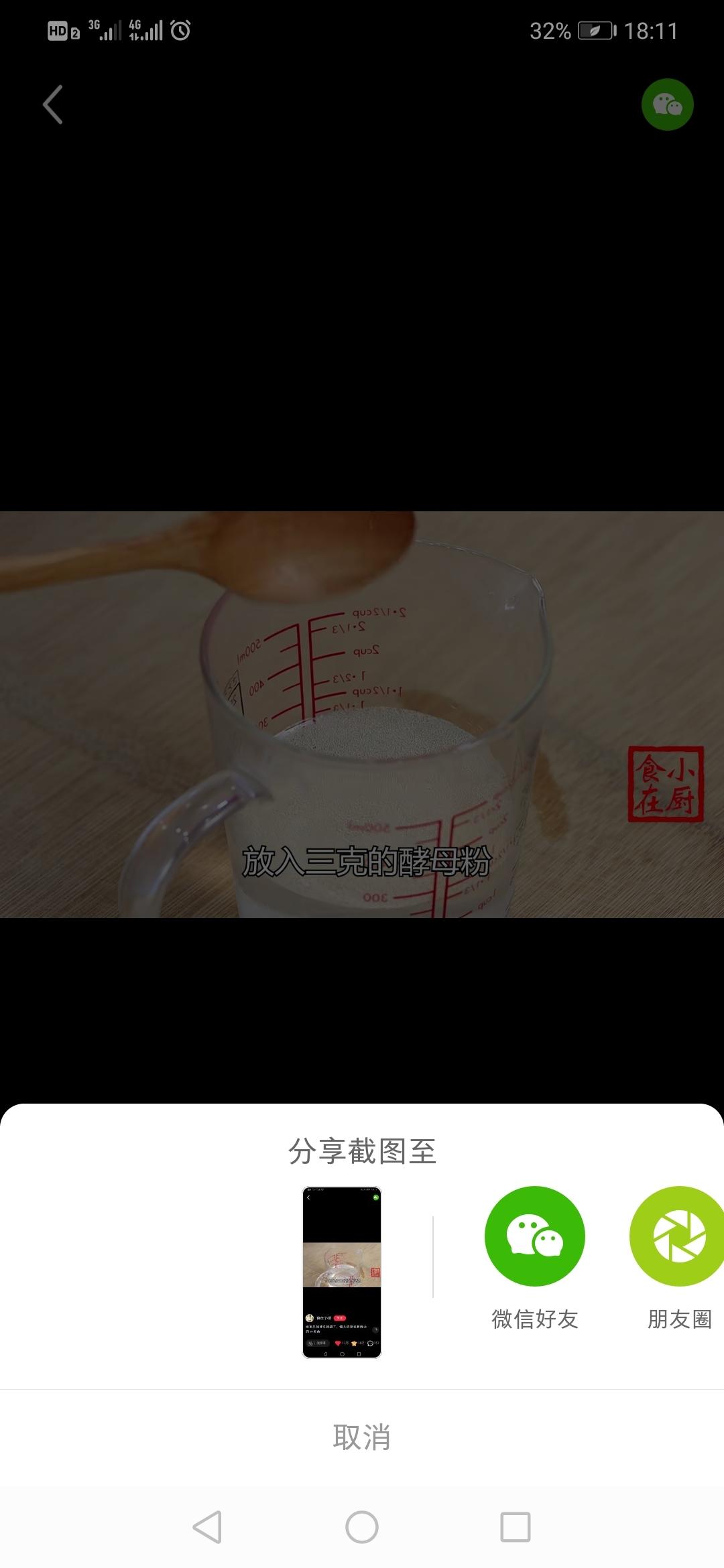724x1568 pixels.
Task: Tap the subtitle 放入三克的酵母粉
Action: pyautogui.click(x=365, y=859)
